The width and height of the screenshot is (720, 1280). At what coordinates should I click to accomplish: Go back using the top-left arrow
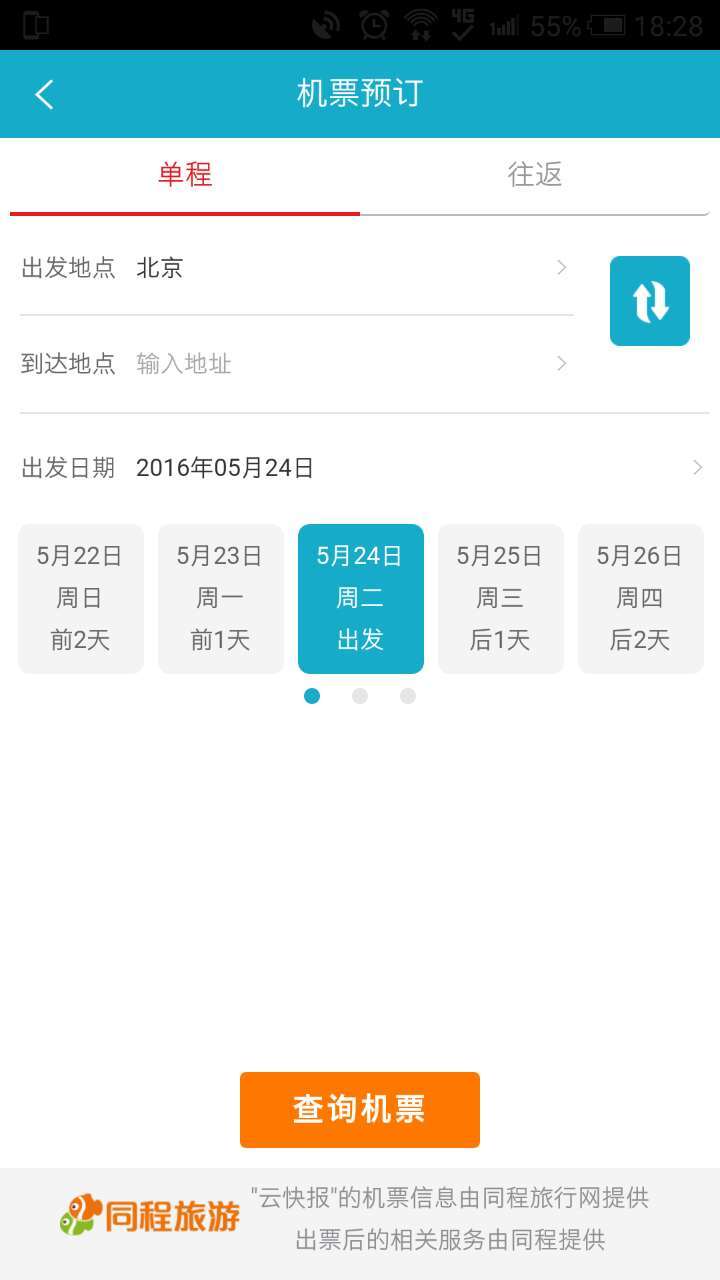(x=44, y=94)
